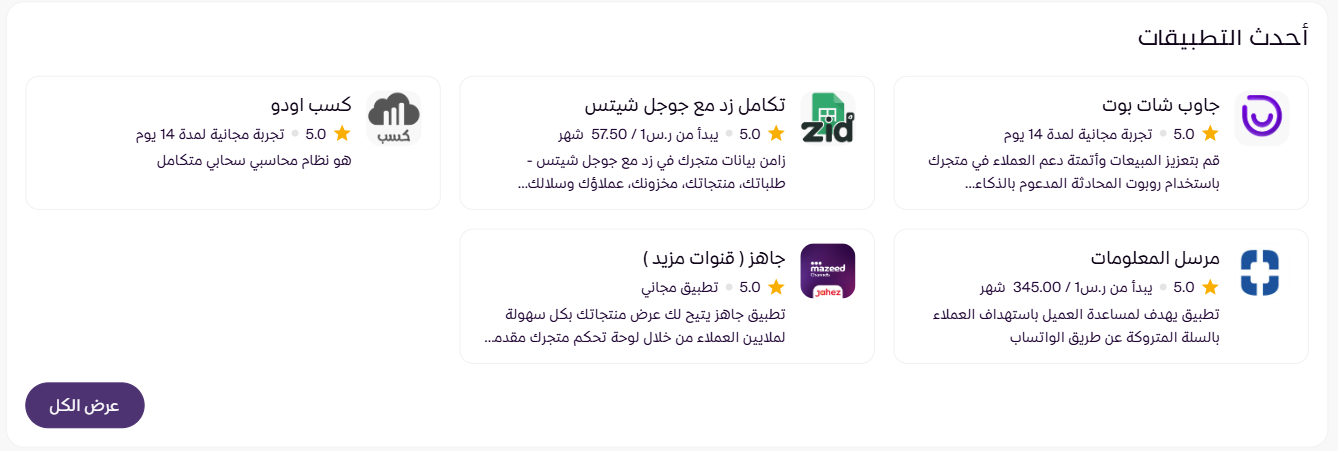The width and height of the screenshot is (1338, 451).
Task: Open the مرسل المعلومات app card
Action: coord(1100,296)
